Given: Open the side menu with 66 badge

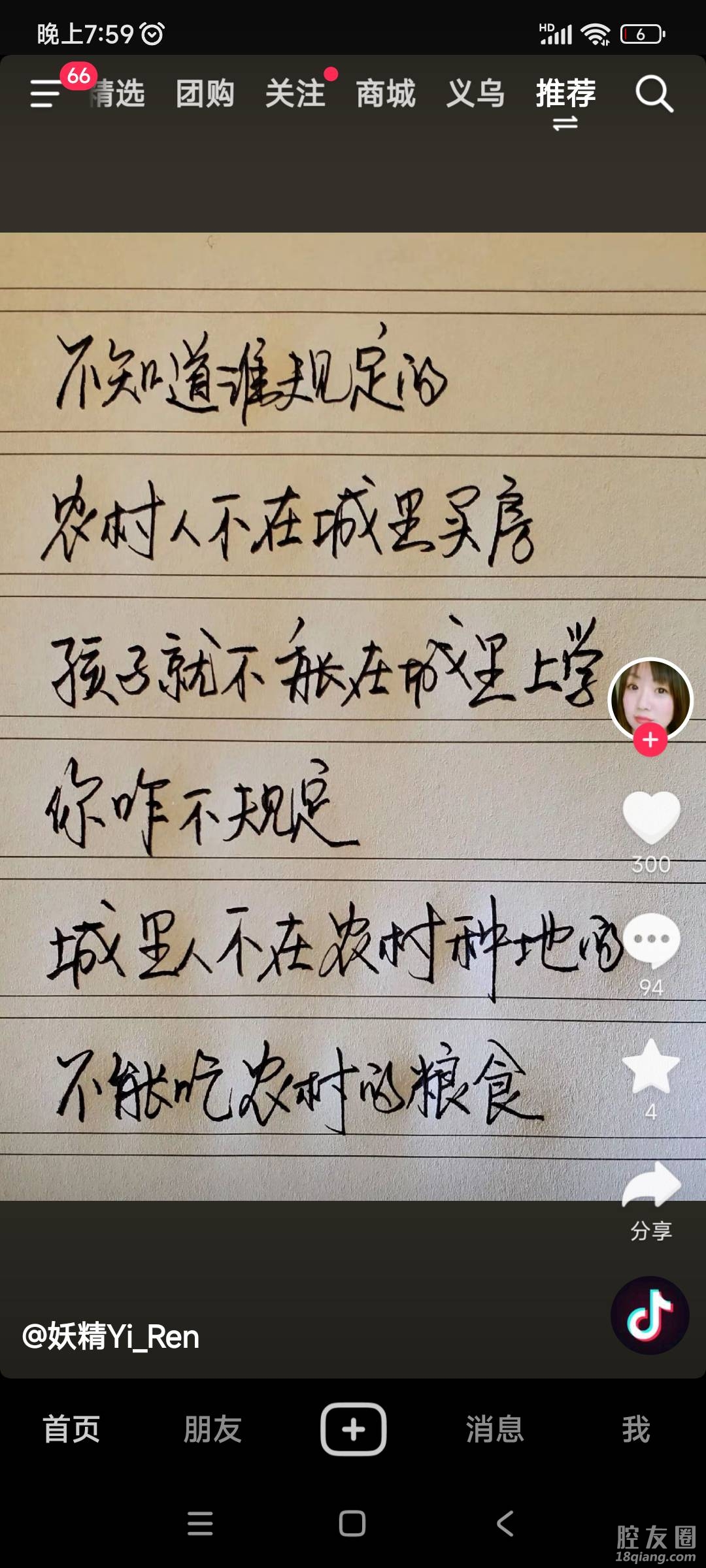Looking at the screenshot, I should point(46,93).
